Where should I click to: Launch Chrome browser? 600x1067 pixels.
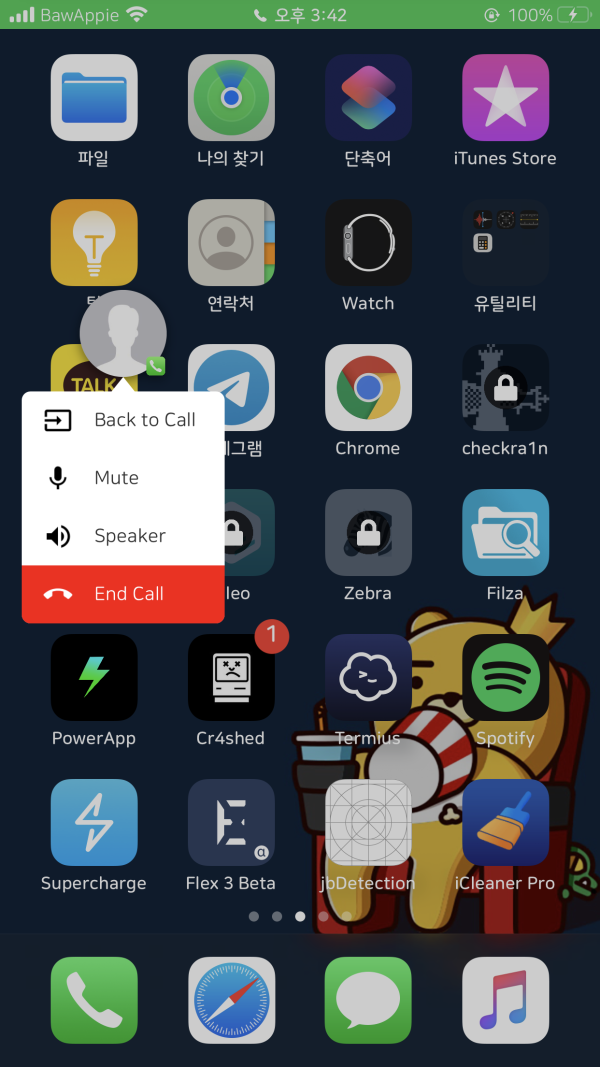point(368,388)
